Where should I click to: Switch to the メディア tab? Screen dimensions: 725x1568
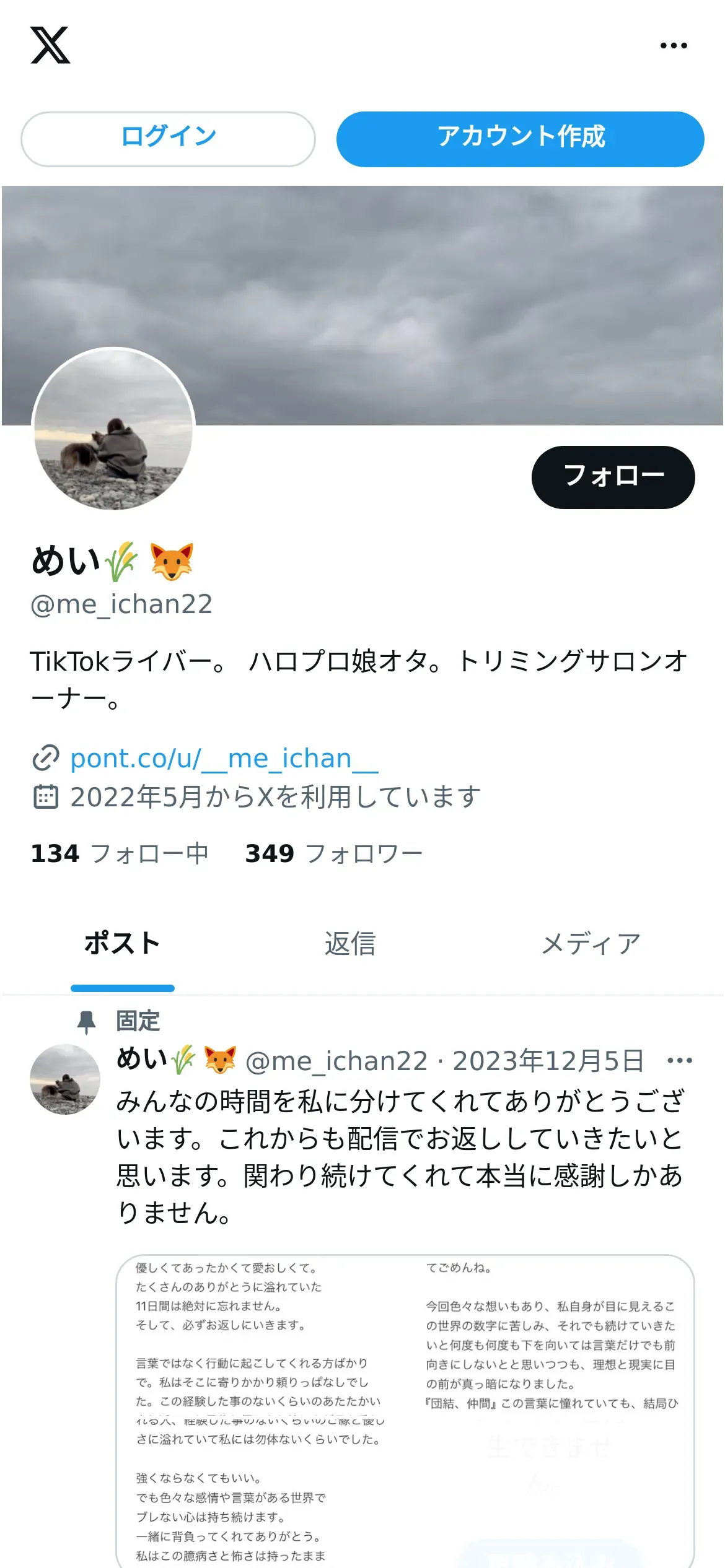pos(591,944)
